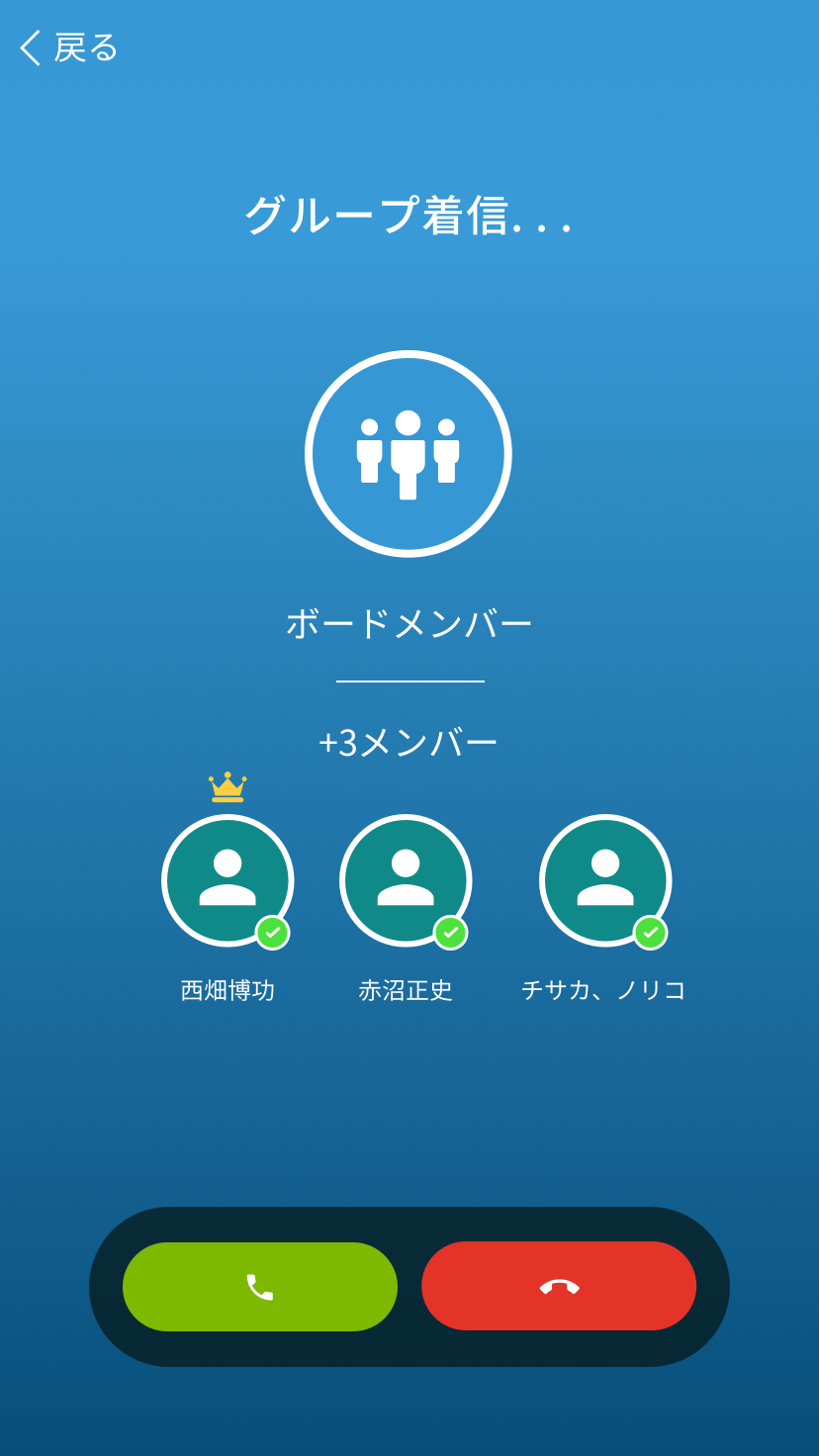Select member 西畑博功

(x=227, y=880)
